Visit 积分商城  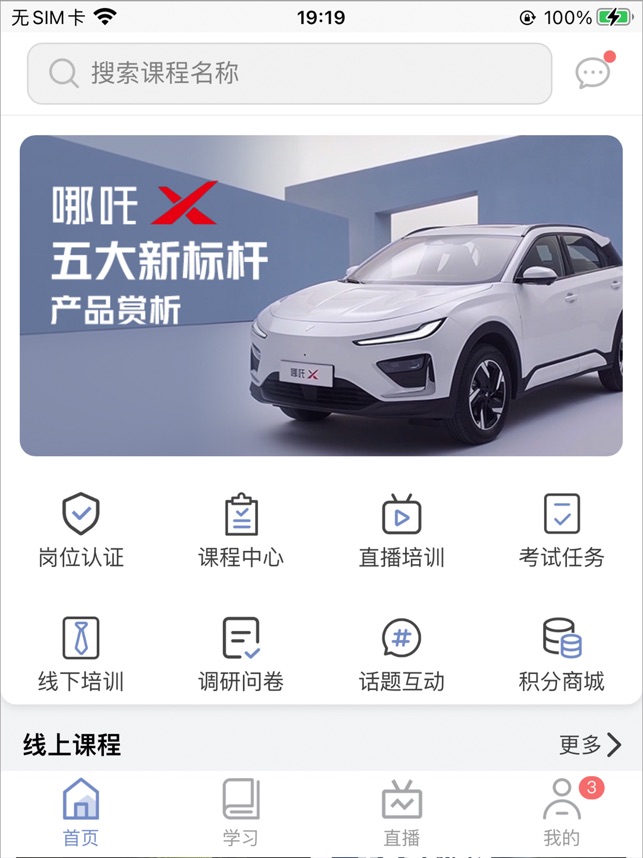pyautogui.click(x=561, y=655)
